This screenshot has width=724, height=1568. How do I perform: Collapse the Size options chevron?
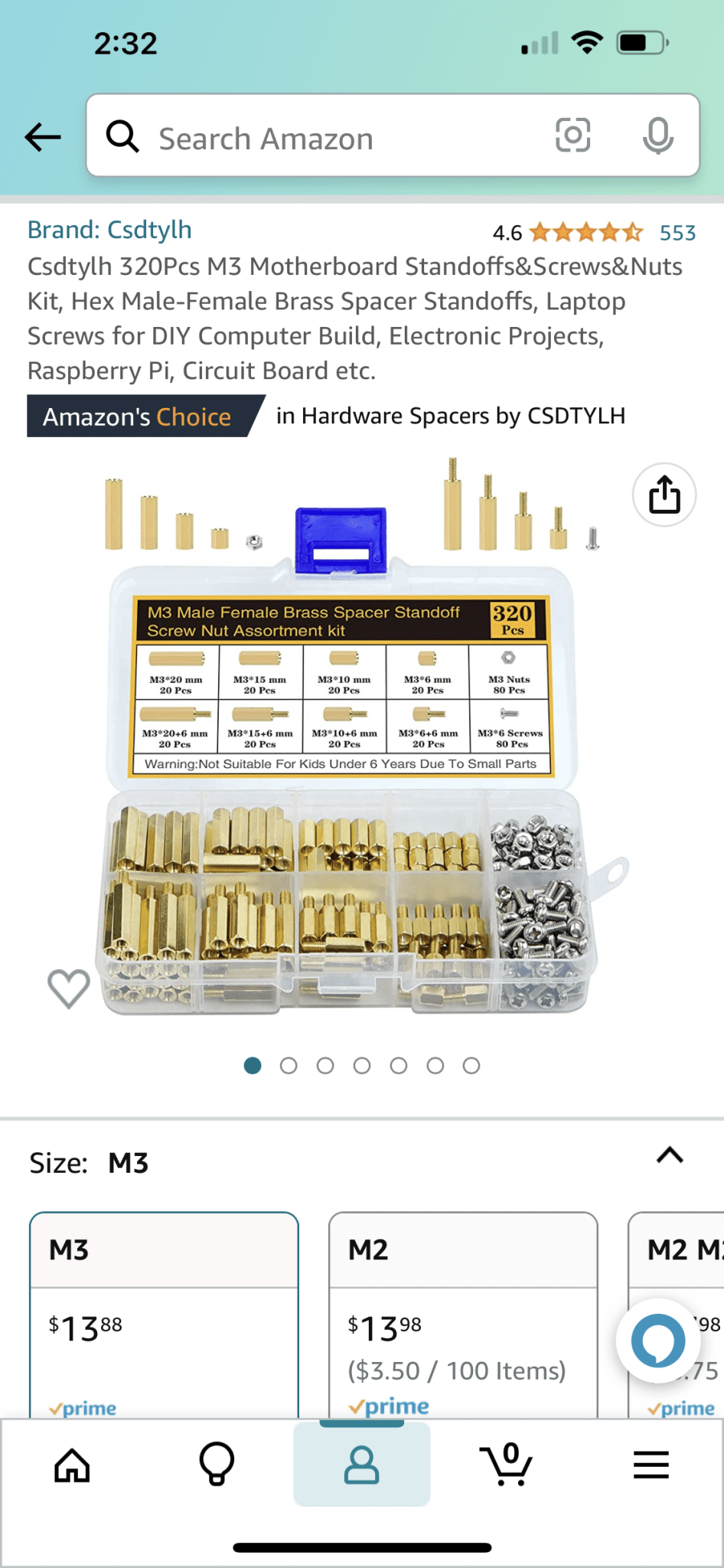tap(670, 1155)
